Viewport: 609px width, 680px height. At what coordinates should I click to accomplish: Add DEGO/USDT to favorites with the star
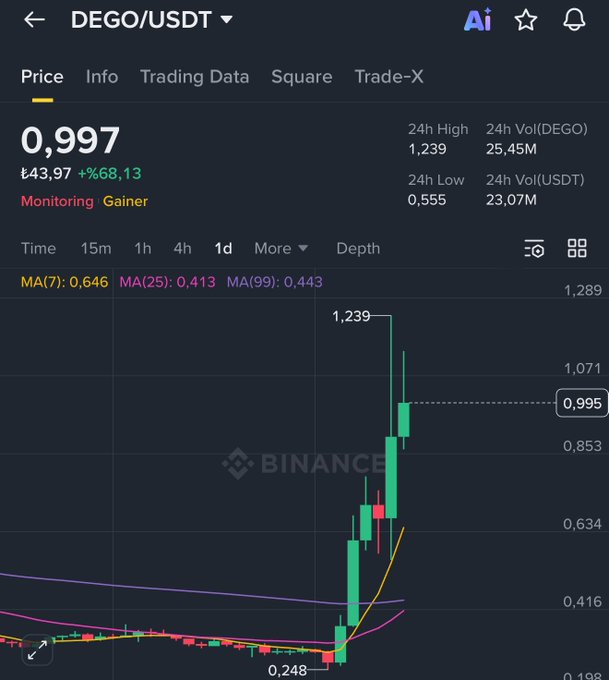click(x=526, y=20)
